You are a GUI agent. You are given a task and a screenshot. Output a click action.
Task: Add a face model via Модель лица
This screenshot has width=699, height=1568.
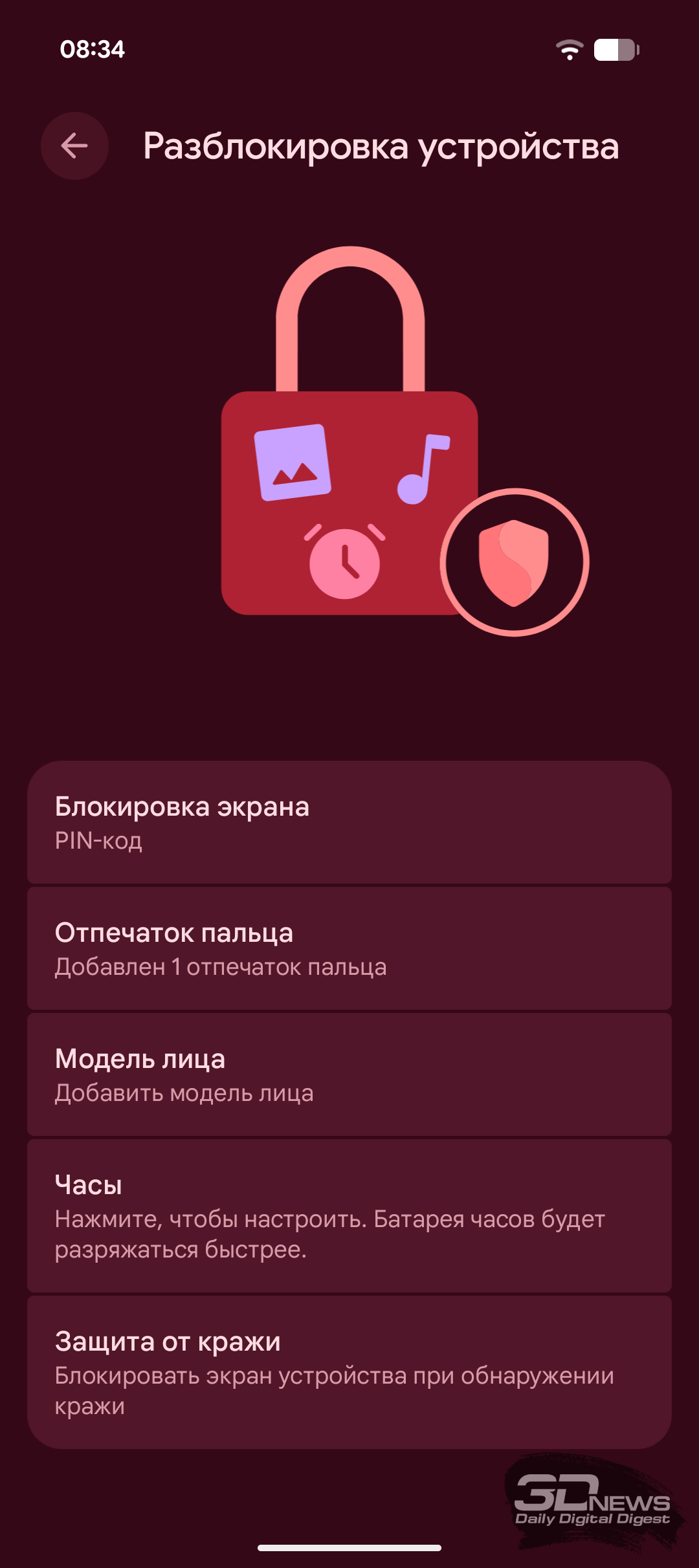point(349,1074)
